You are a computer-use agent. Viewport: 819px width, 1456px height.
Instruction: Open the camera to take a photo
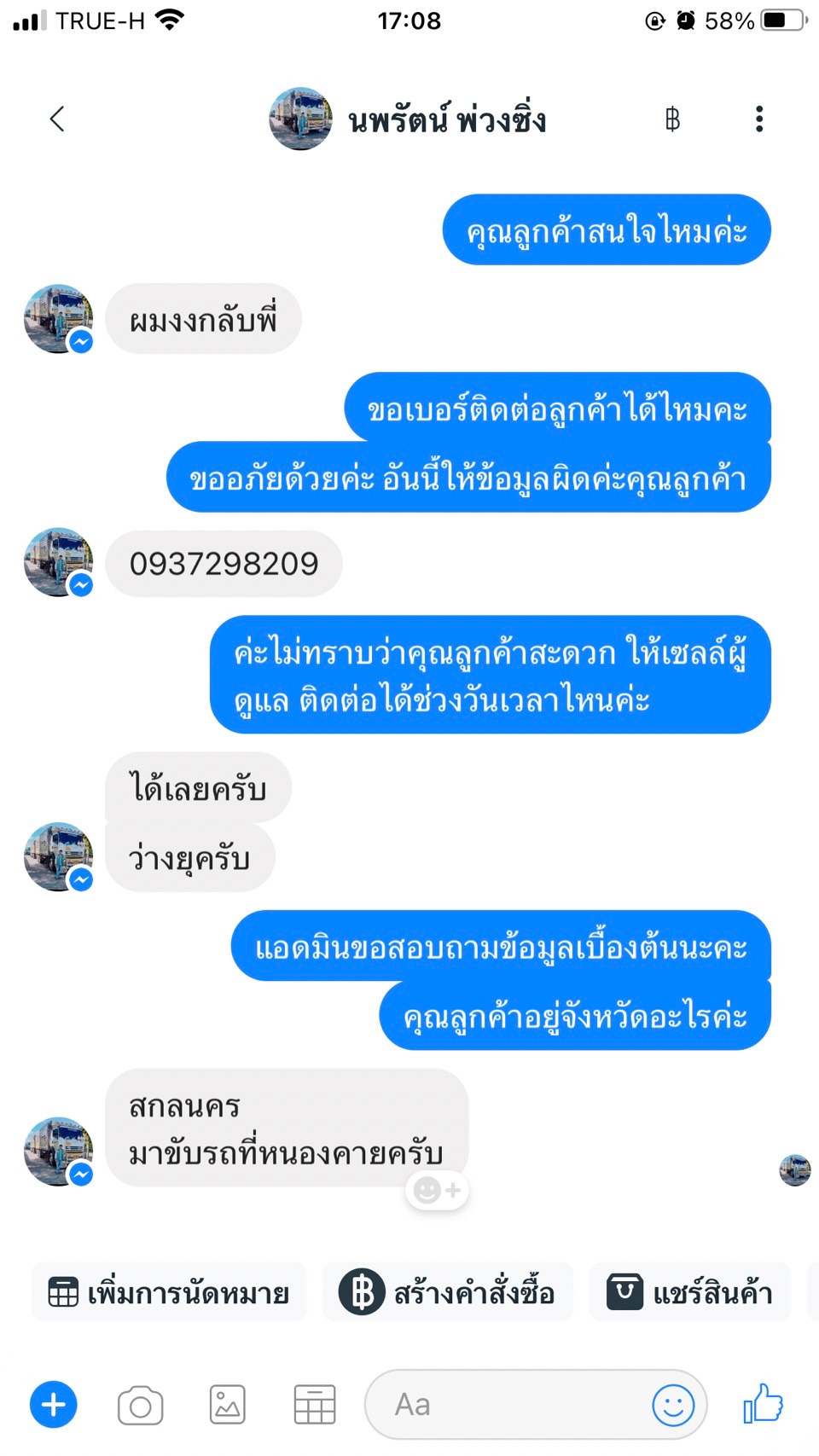[141, 1406]
